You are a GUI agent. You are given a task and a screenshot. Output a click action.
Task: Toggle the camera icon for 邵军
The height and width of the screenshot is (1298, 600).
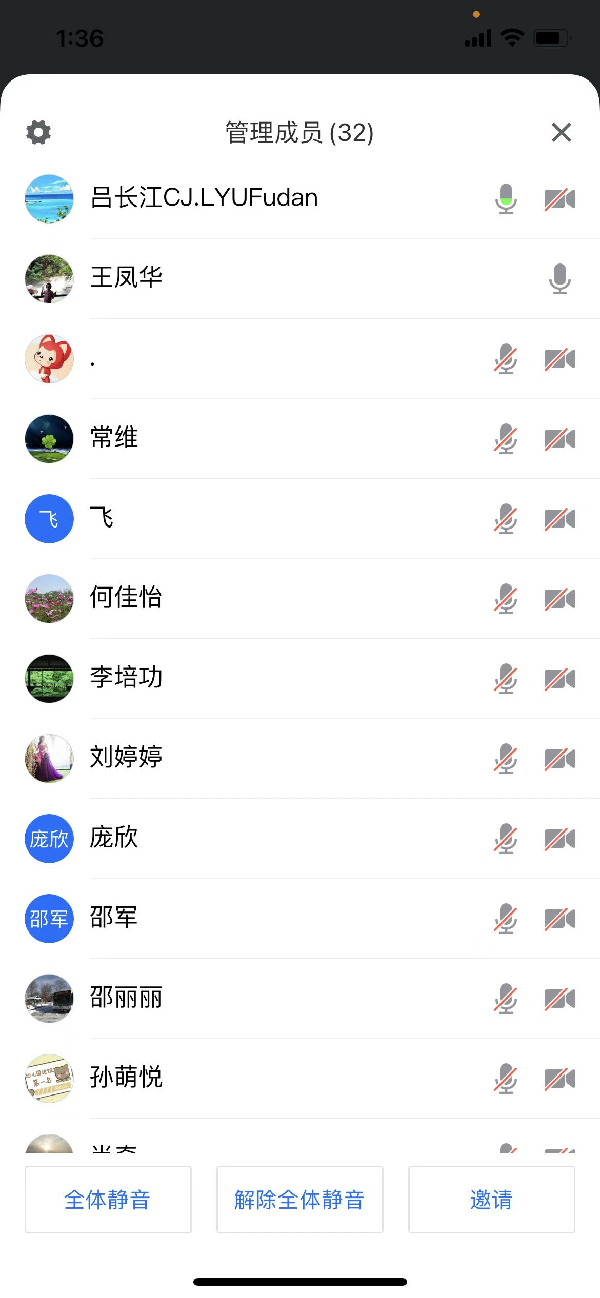pos(560,918)
